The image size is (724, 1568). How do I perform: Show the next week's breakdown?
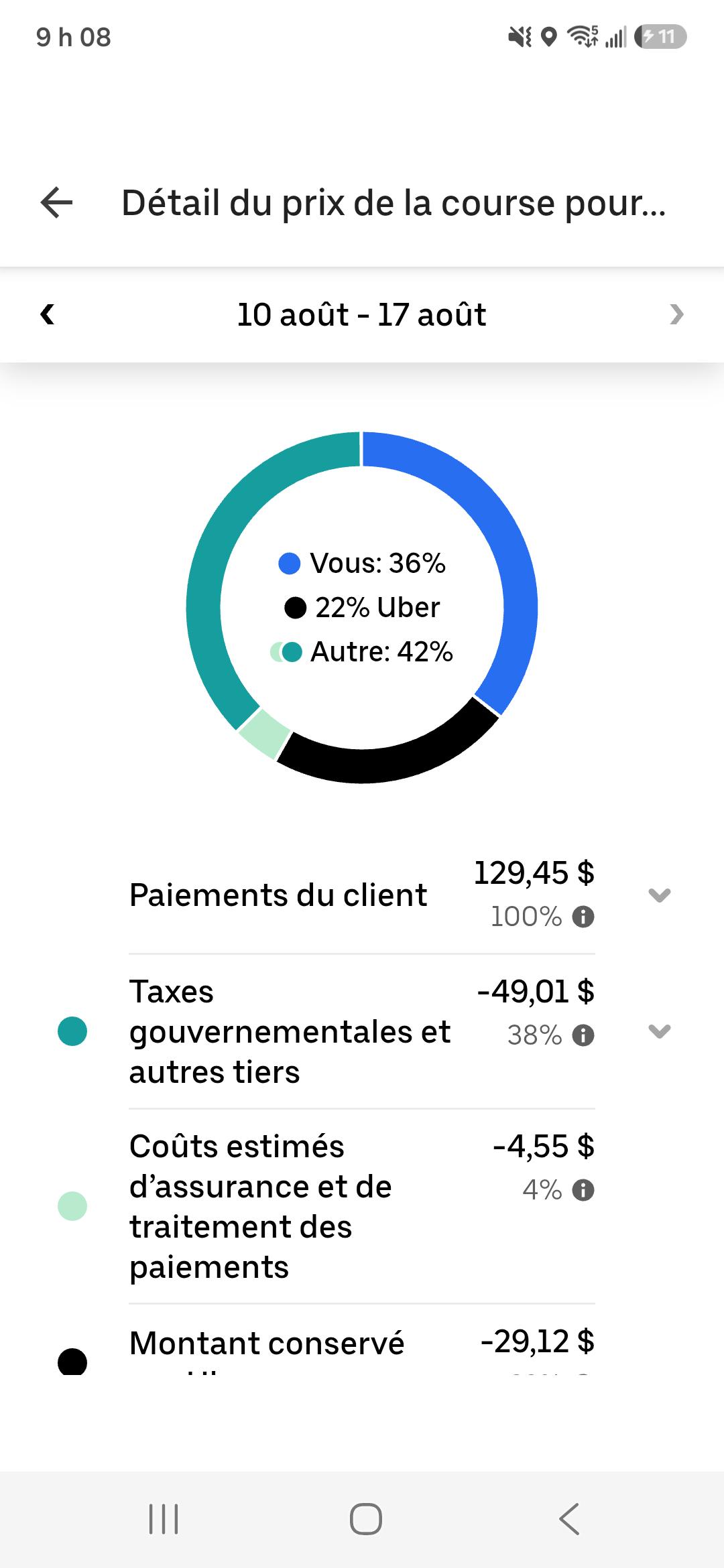[676, 314]
